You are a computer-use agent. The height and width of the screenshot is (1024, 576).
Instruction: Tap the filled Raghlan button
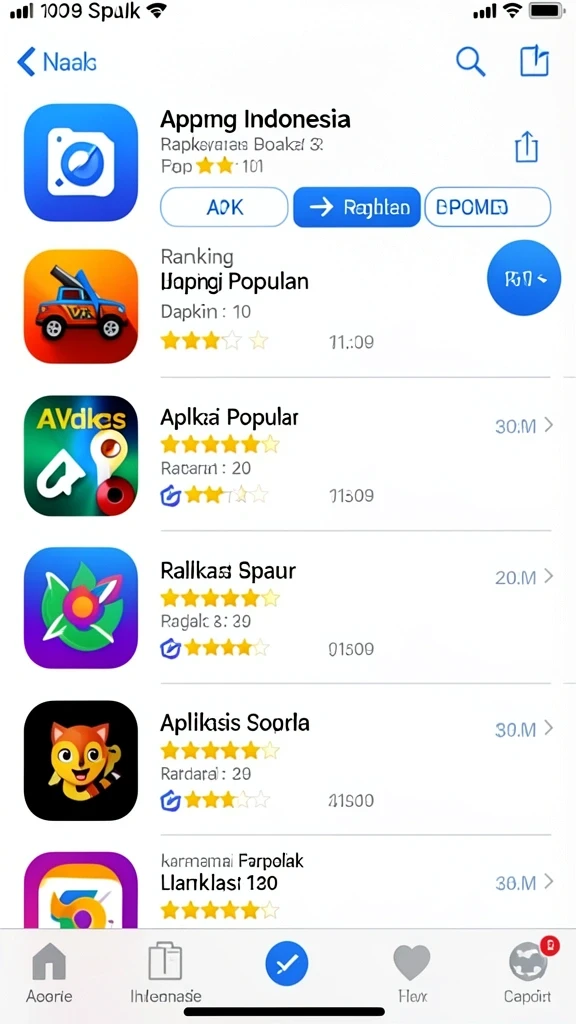click(x=357, y=207)
